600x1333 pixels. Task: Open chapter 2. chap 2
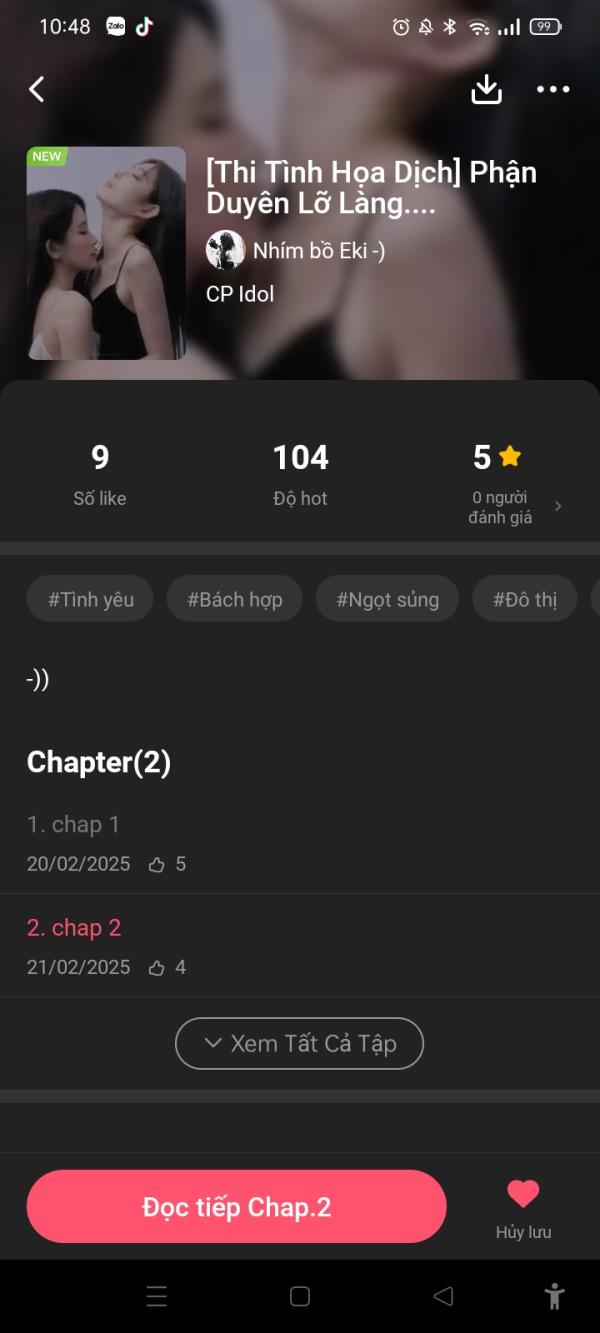(74, 927)
